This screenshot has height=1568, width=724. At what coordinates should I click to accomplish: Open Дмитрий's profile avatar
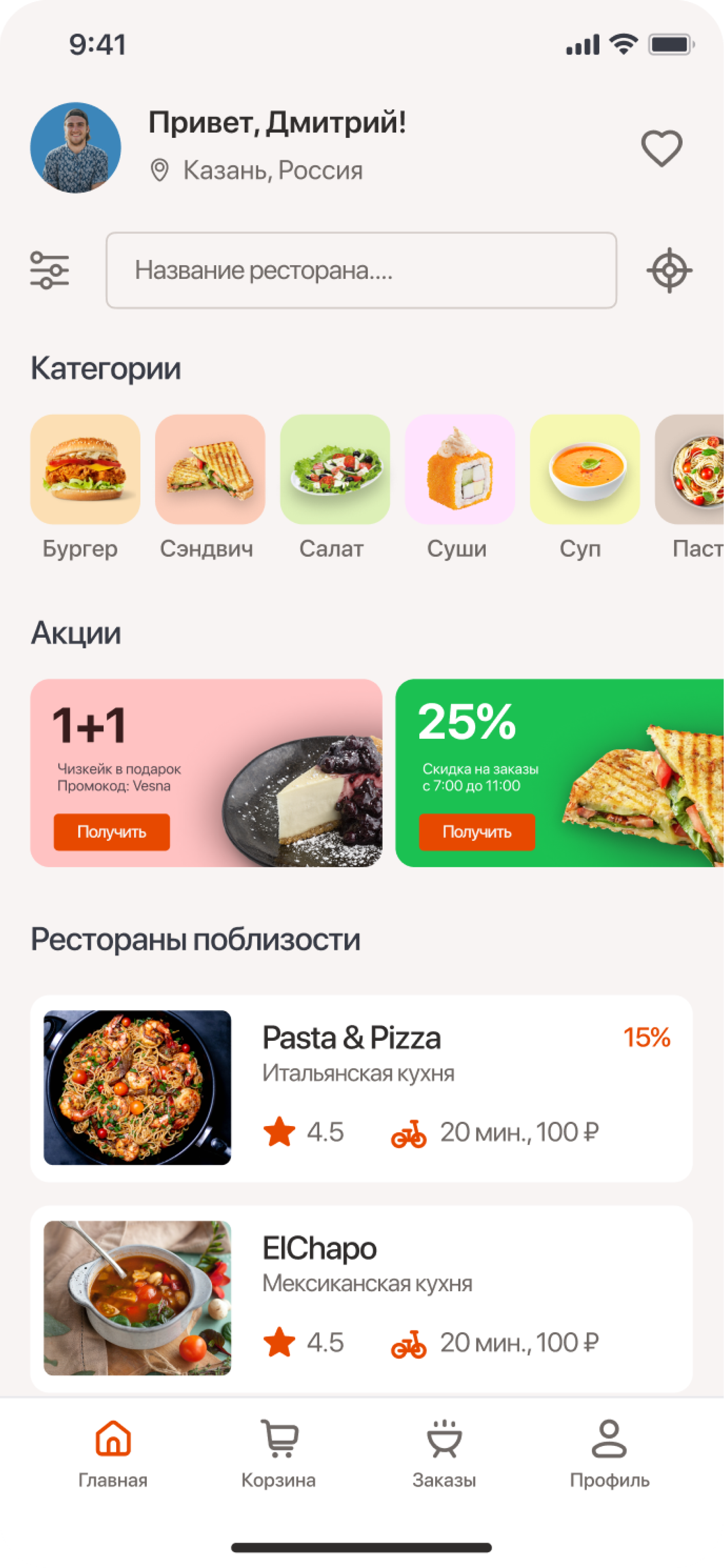(x=75, y=148)
